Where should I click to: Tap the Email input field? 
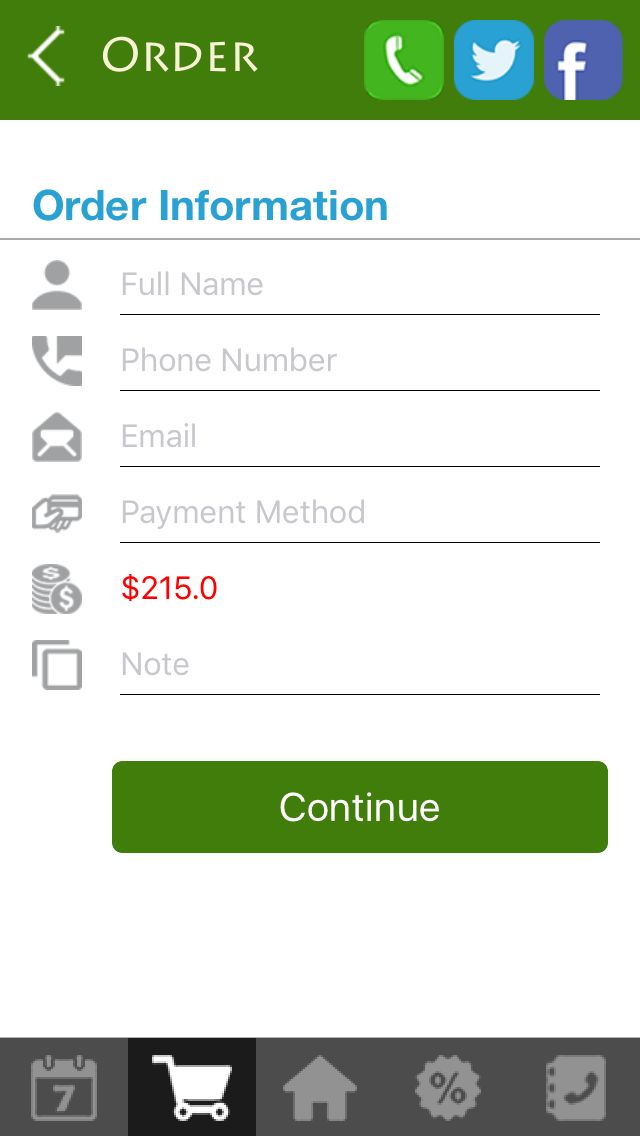(359, 437)
